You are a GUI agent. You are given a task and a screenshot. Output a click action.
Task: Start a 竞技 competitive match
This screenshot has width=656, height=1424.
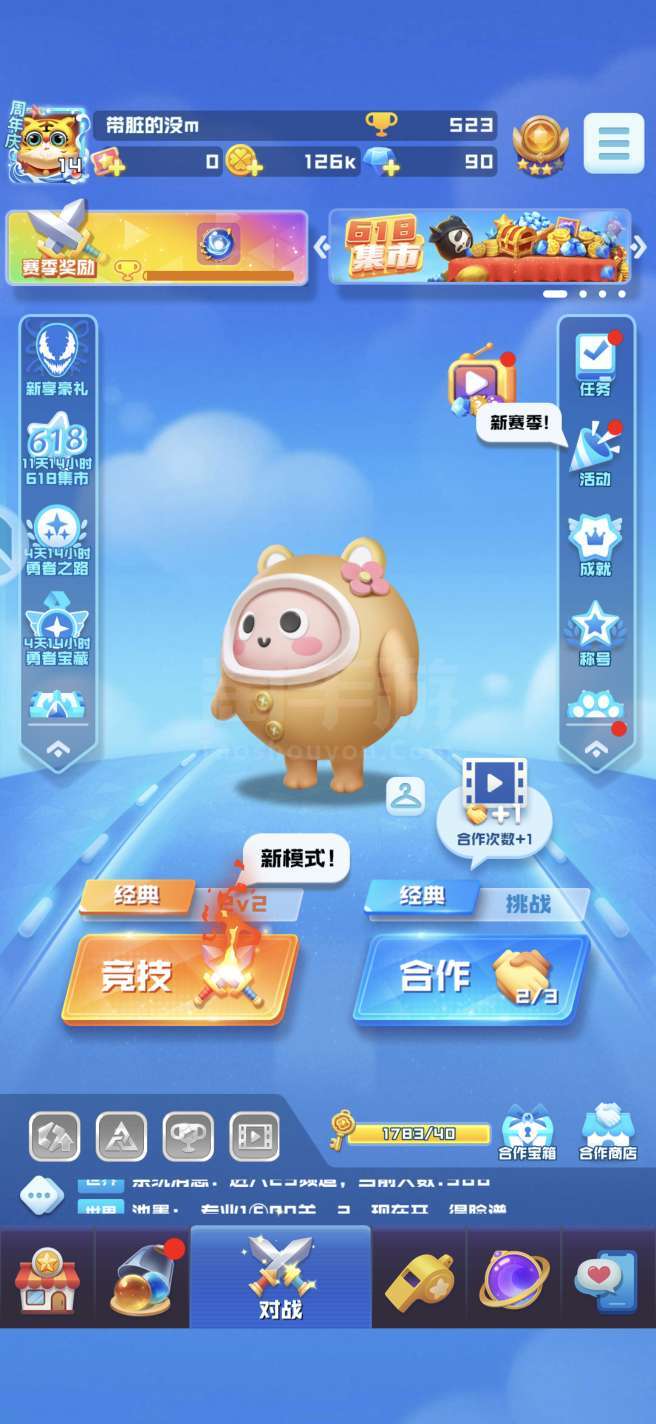tap(180, 978)
